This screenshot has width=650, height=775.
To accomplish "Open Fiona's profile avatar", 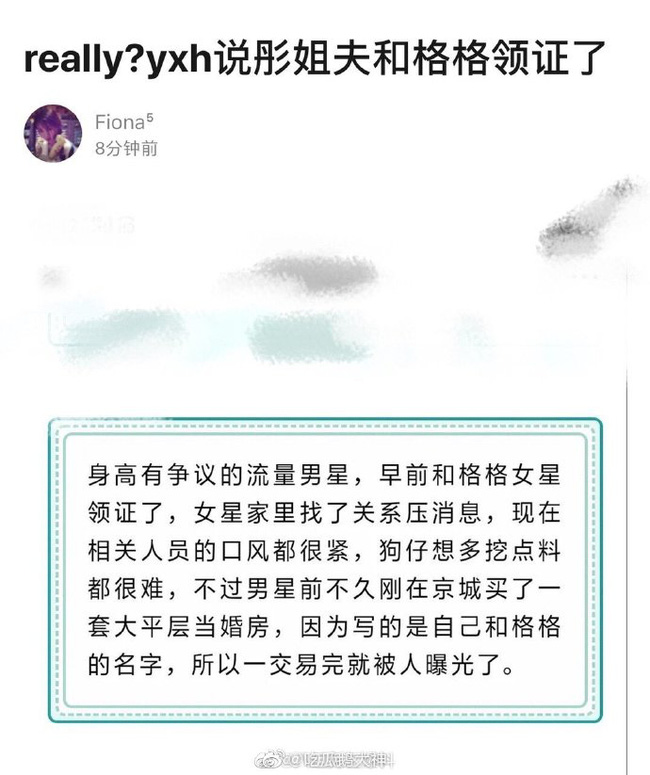I will pyautogui.click(x=52, y=133).
